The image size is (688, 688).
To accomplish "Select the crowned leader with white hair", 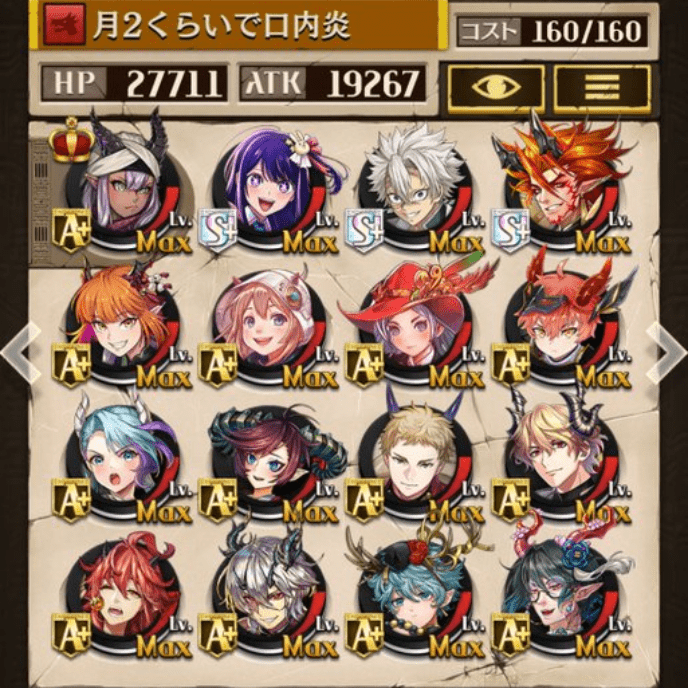I will point(122,190).
